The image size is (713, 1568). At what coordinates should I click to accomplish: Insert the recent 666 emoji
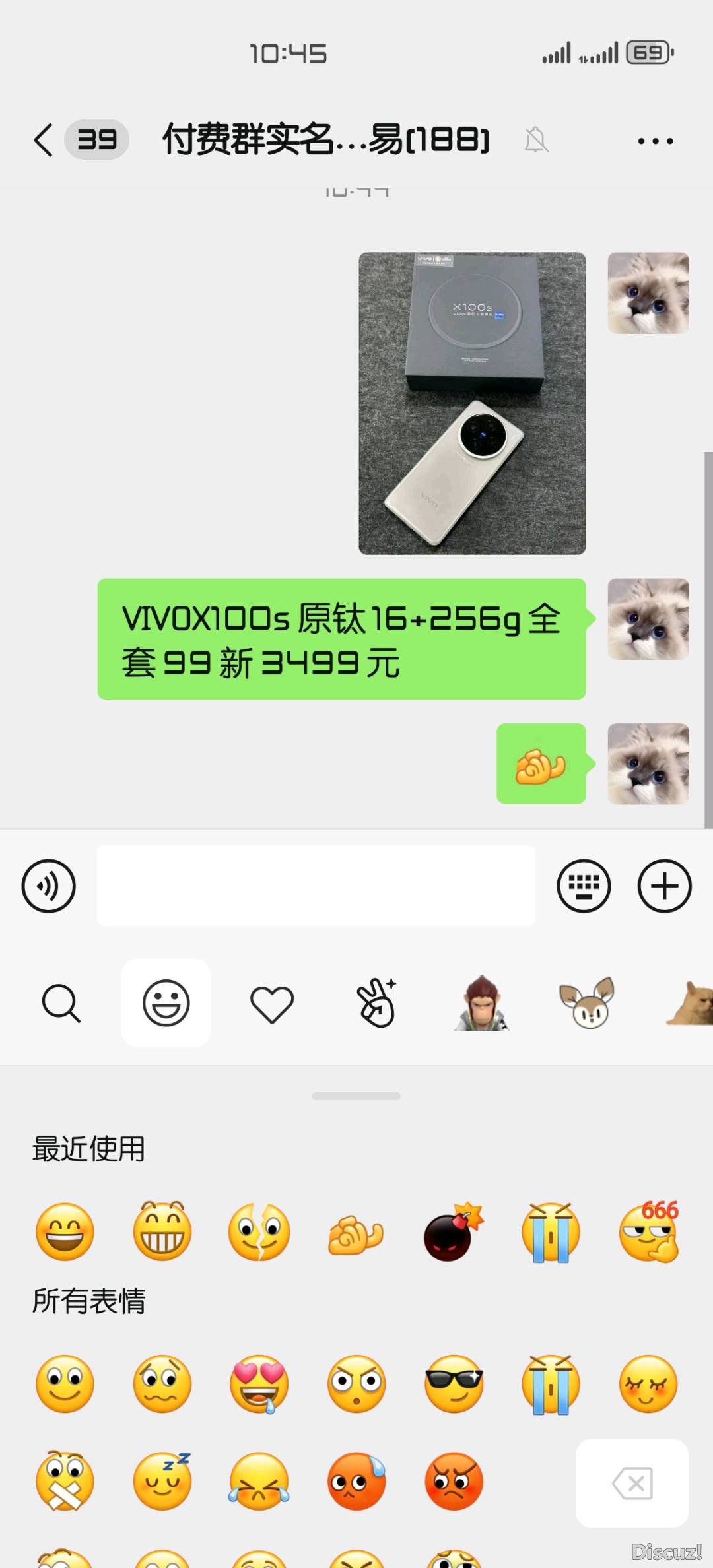[649, 1232]
